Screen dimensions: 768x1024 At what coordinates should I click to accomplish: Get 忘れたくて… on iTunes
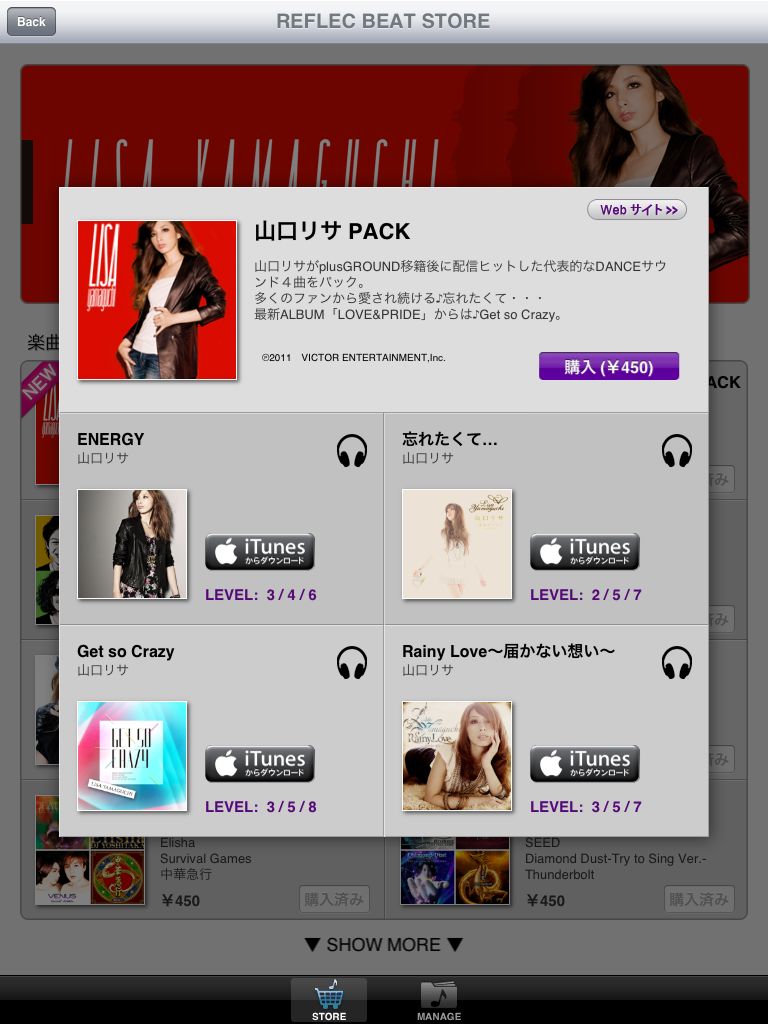585,552
